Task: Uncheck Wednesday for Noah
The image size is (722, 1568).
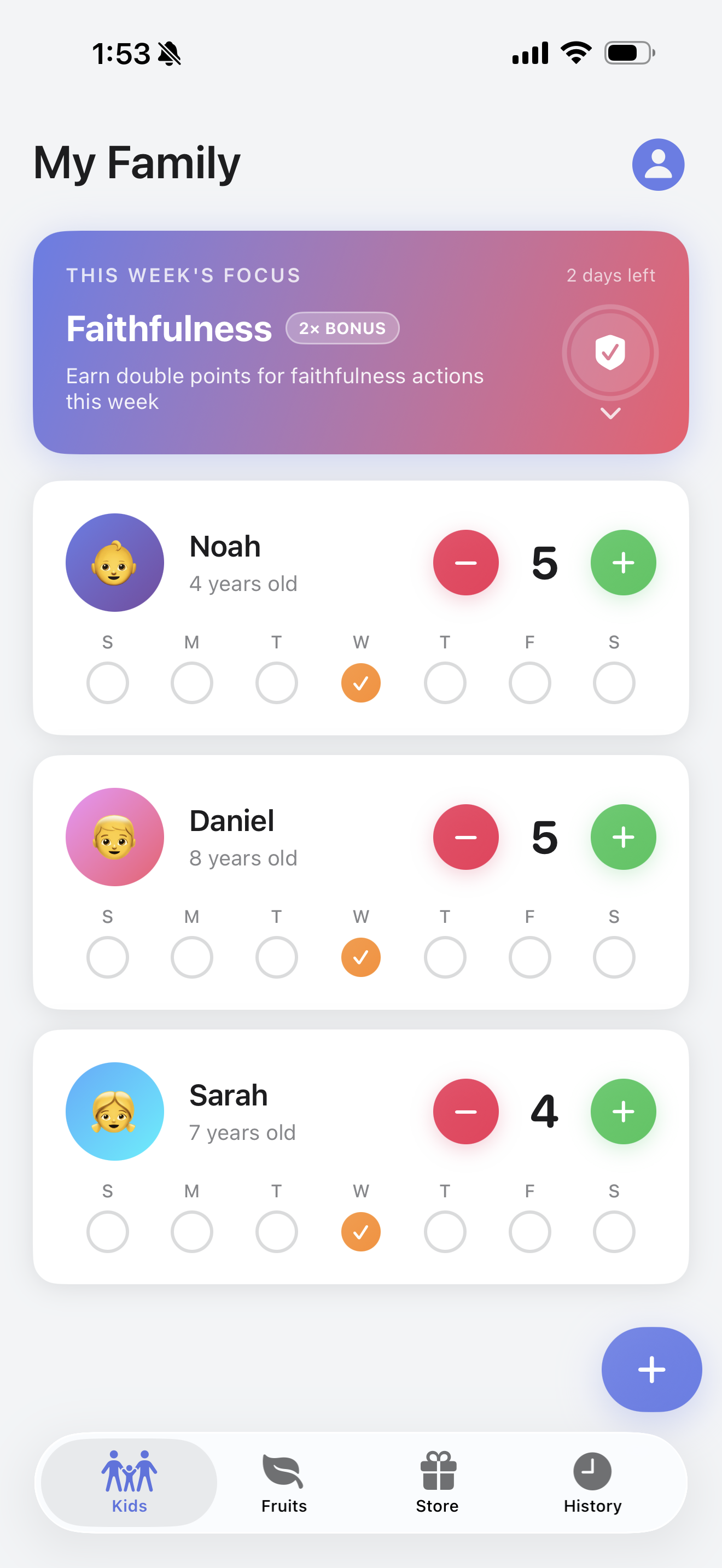Action: [x=361, y=683]
